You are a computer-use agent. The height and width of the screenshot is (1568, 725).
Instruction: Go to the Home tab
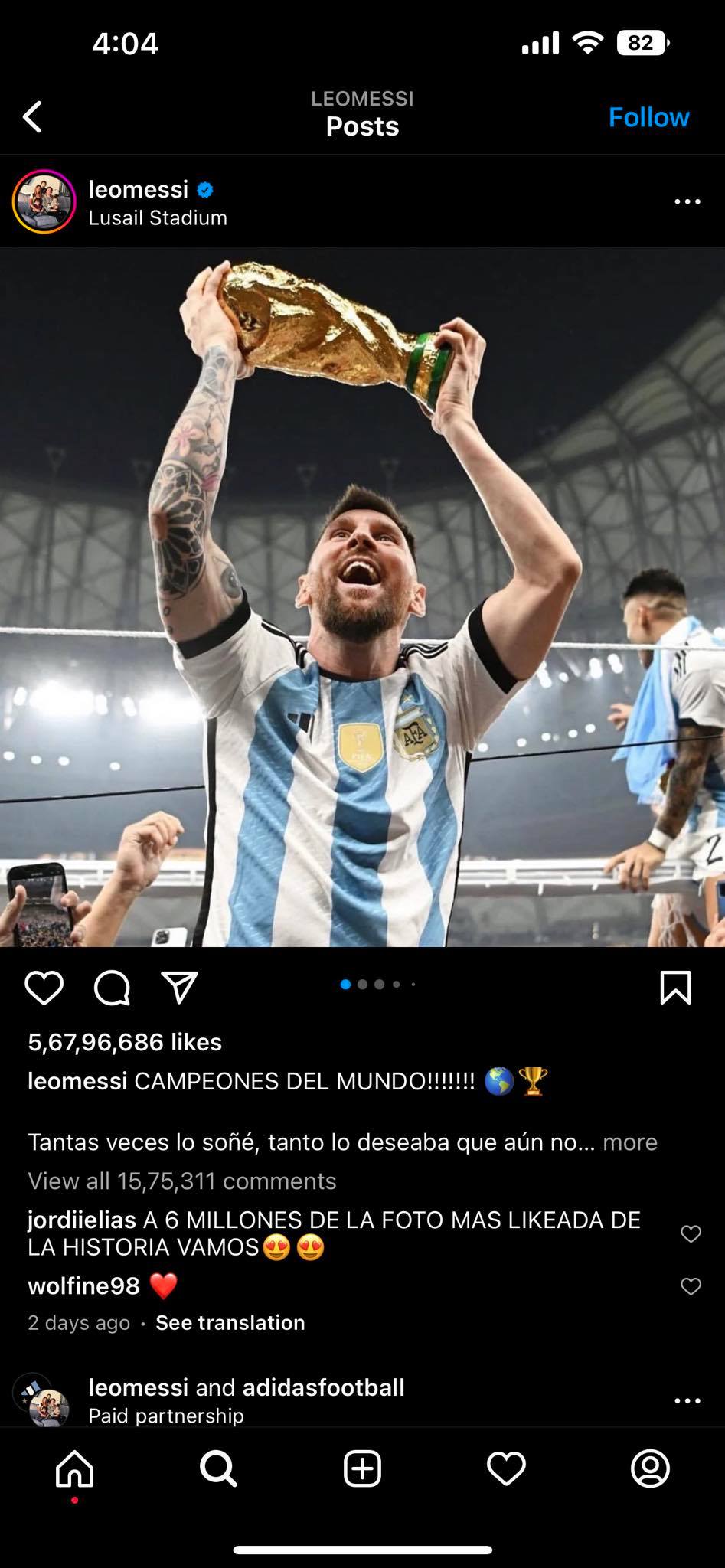tap(74, 1468)
